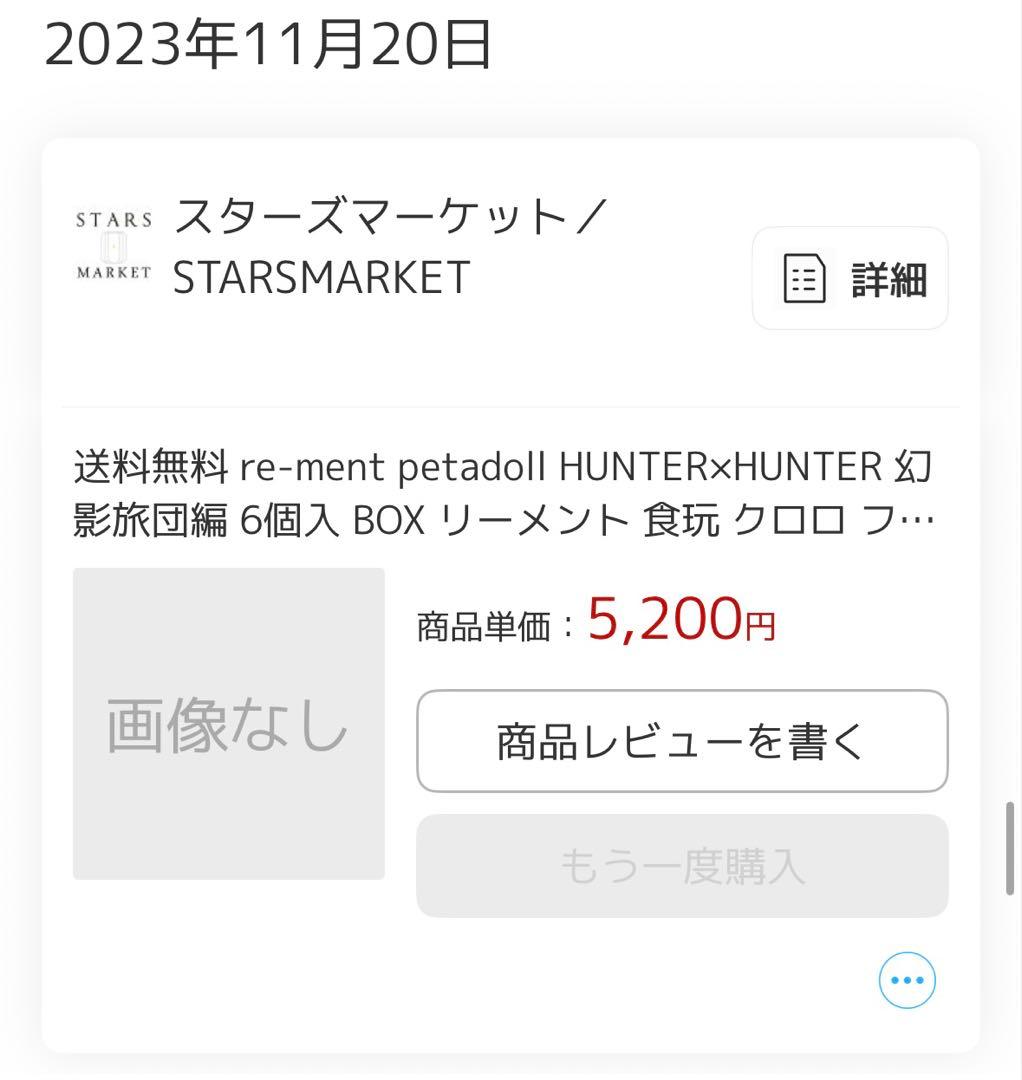Image resolution: width=1022 pixels, height=1080 pixels.
Task: Select the 画像なし image placeholder
Action: point(228,725)
